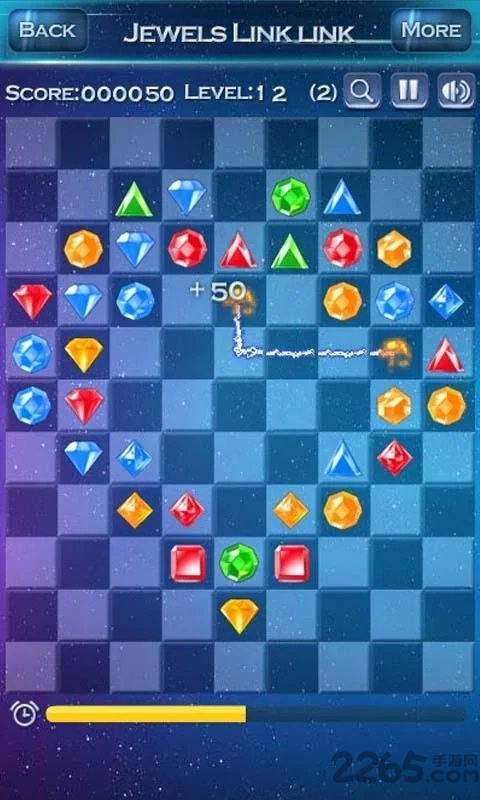The width and height of the screenshot is (480, 800).
Task: Select the green triangle beside the red triangle
Action: 289,251
